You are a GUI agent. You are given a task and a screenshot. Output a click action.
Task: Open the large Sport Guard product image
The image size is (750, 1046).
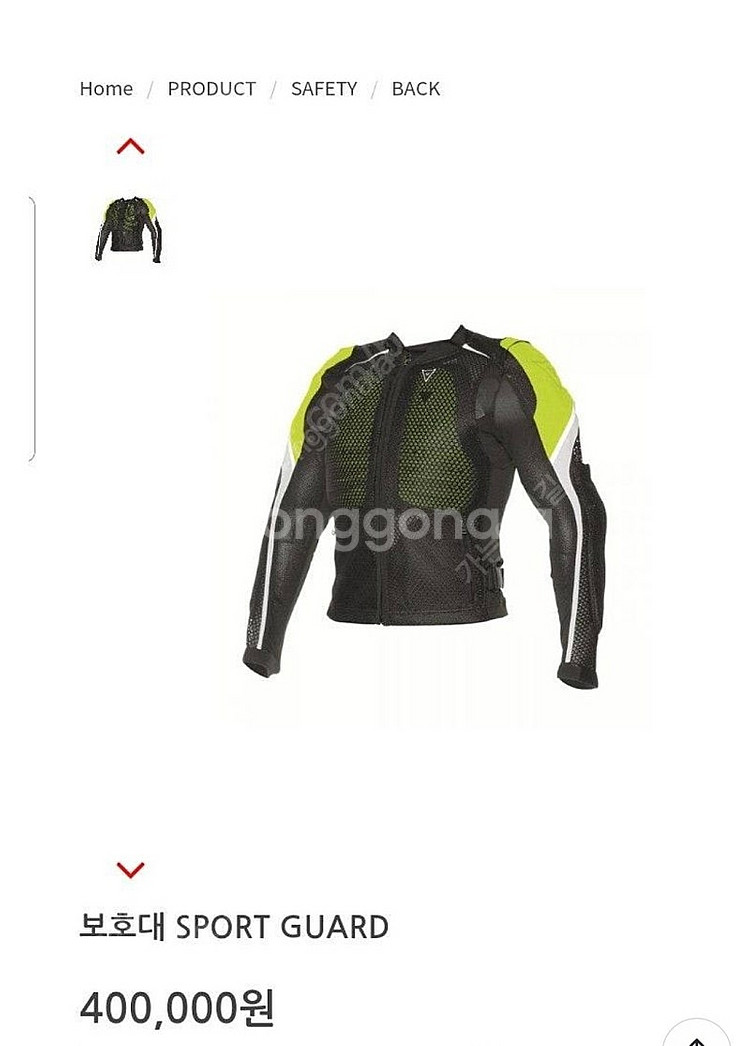tap(432, 505)
